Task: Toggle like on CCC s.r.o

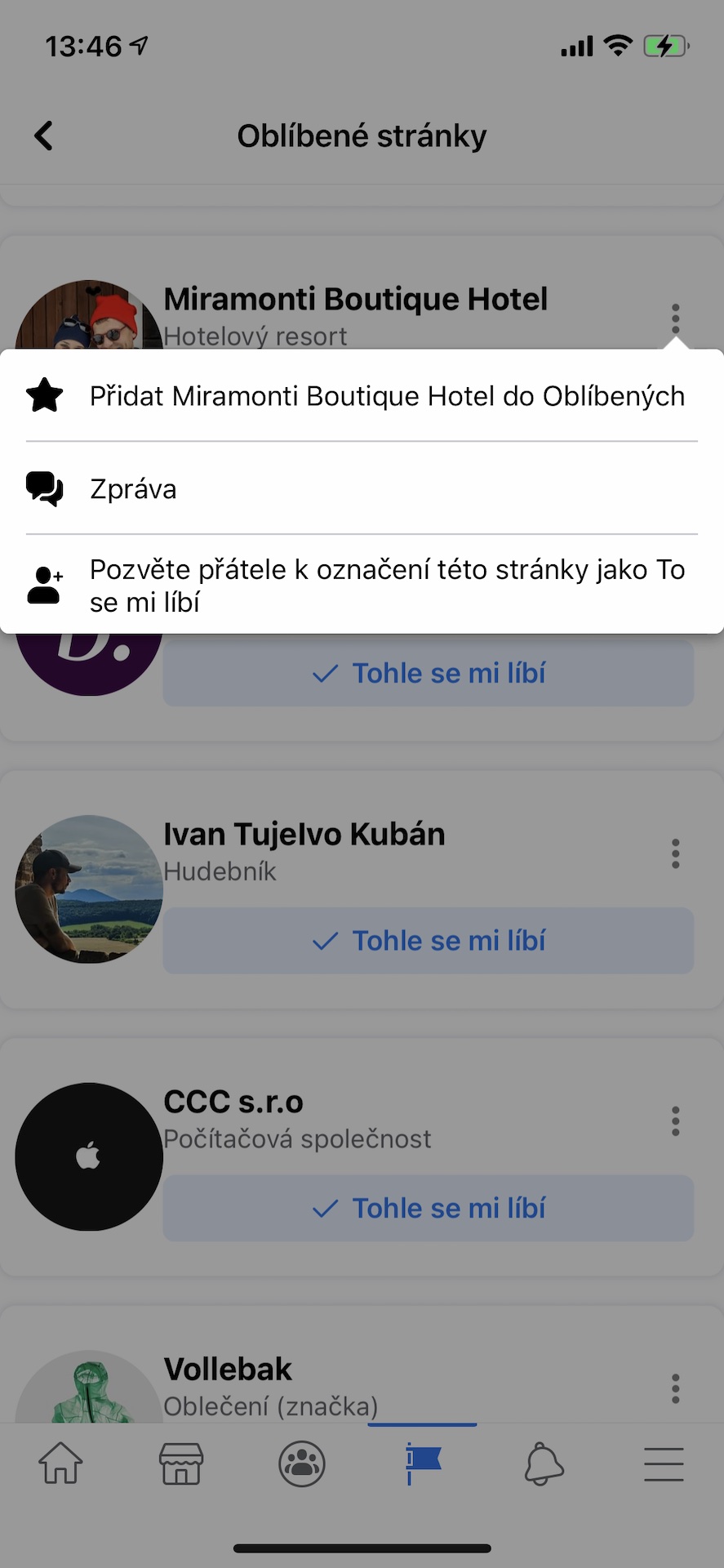Action: click(429, 1209)
